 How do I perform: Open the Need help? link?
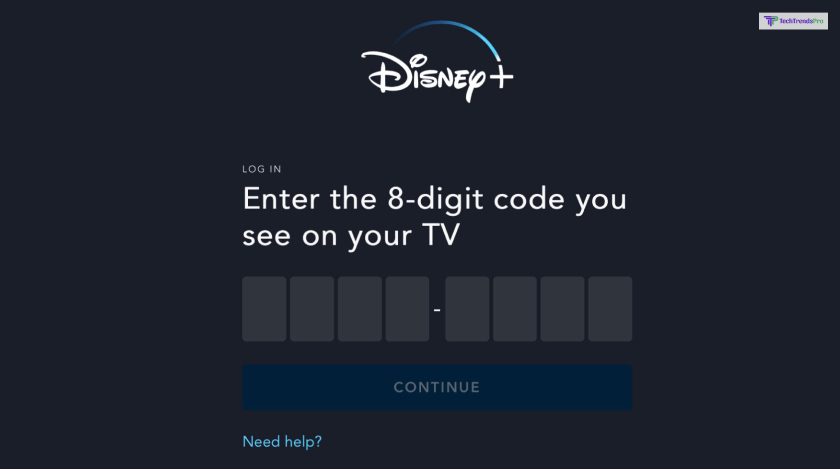[x=282, y=441]
